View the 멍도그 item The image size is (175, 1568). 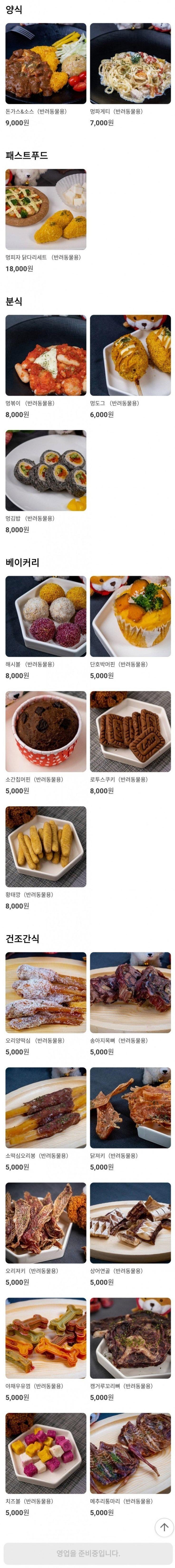130,356
